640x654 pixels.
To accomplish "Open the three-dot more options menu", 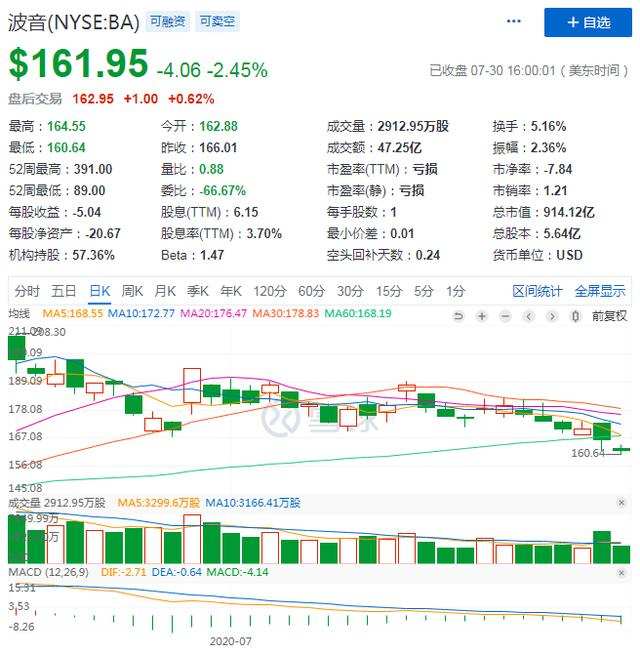I will (x=514, y=22).
